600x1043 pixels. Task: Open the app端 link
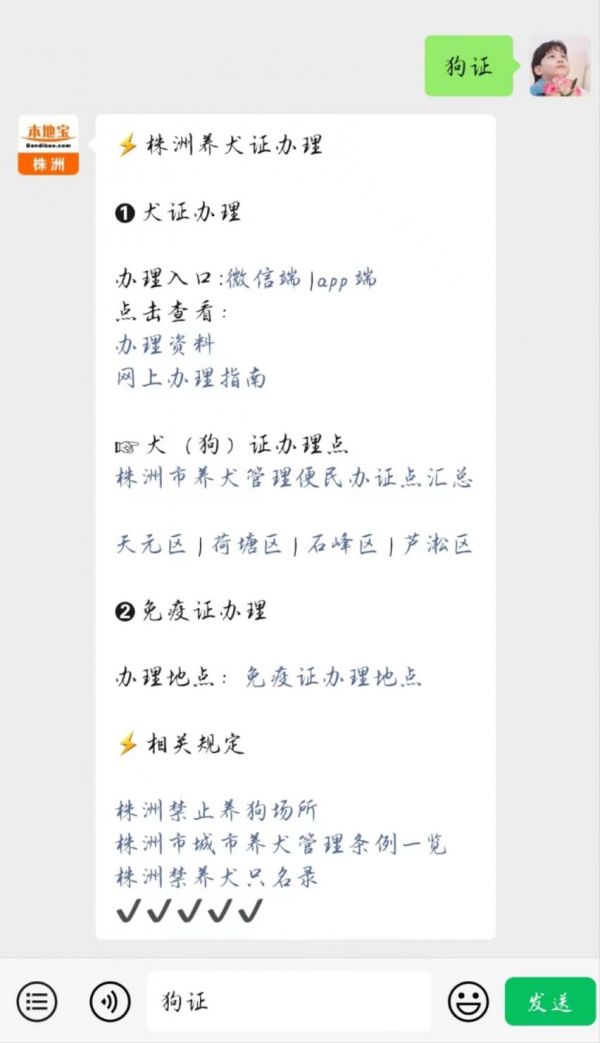tap(346, 279)
